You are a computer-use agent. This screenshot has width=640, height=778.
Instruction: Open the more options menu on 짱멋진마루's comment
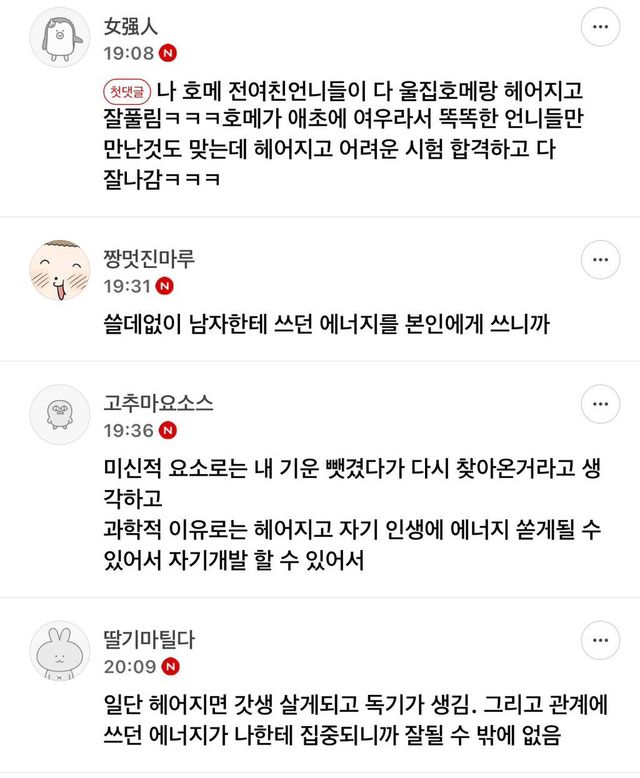pos(600,260)
